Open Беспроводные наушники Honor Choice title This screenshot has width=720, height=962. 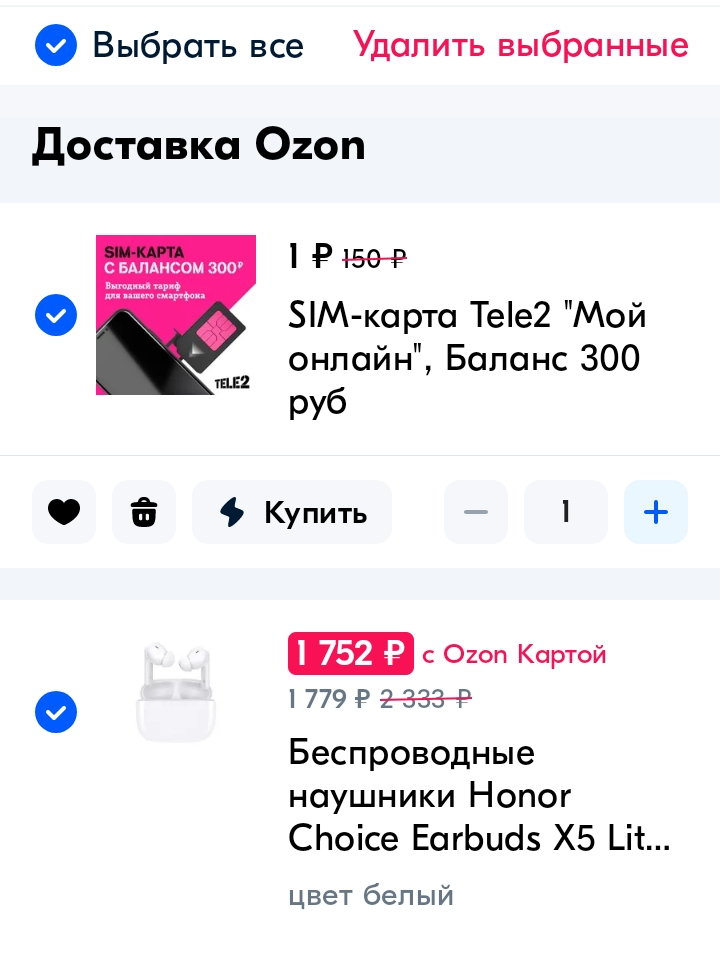click(x=479, y=795)
